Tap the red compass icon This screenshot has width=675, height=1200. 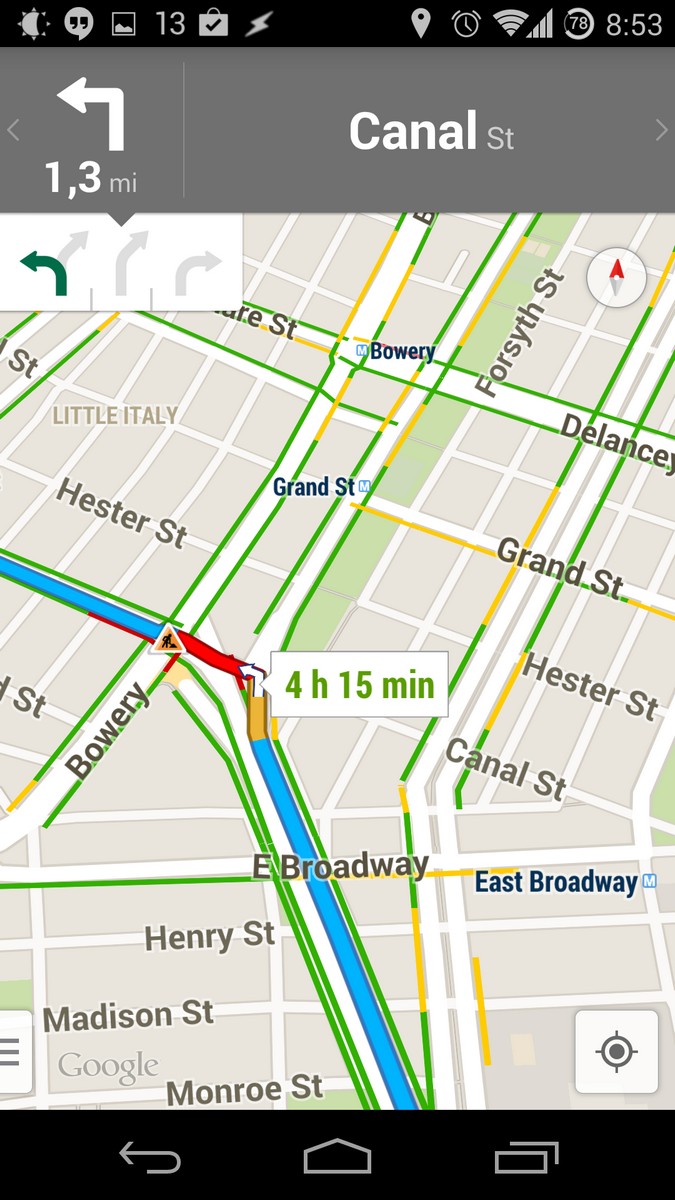click(x=616, y=277)
